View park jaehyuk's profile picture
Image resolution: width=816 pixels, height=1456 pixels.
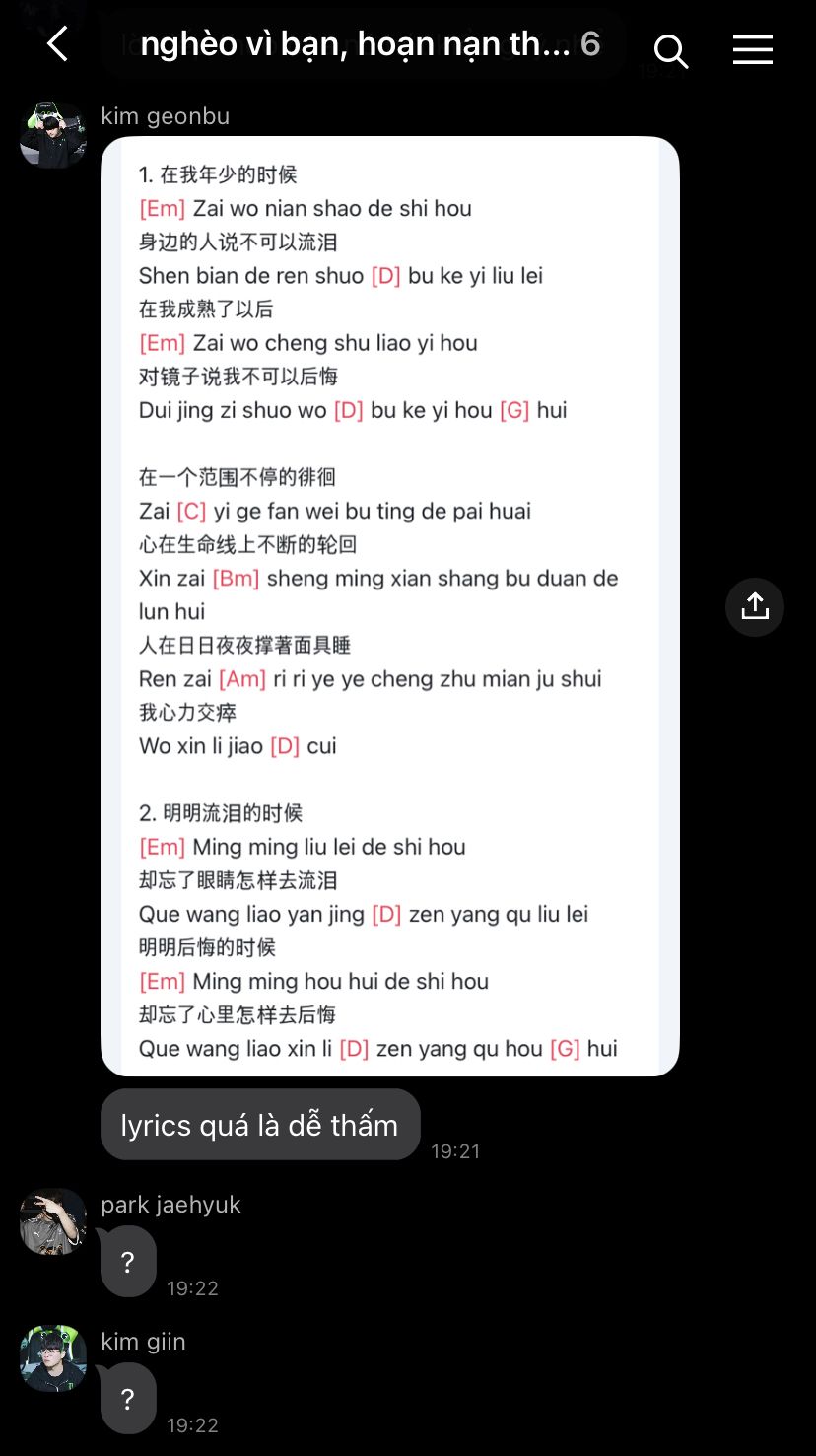coord(53,1221)
